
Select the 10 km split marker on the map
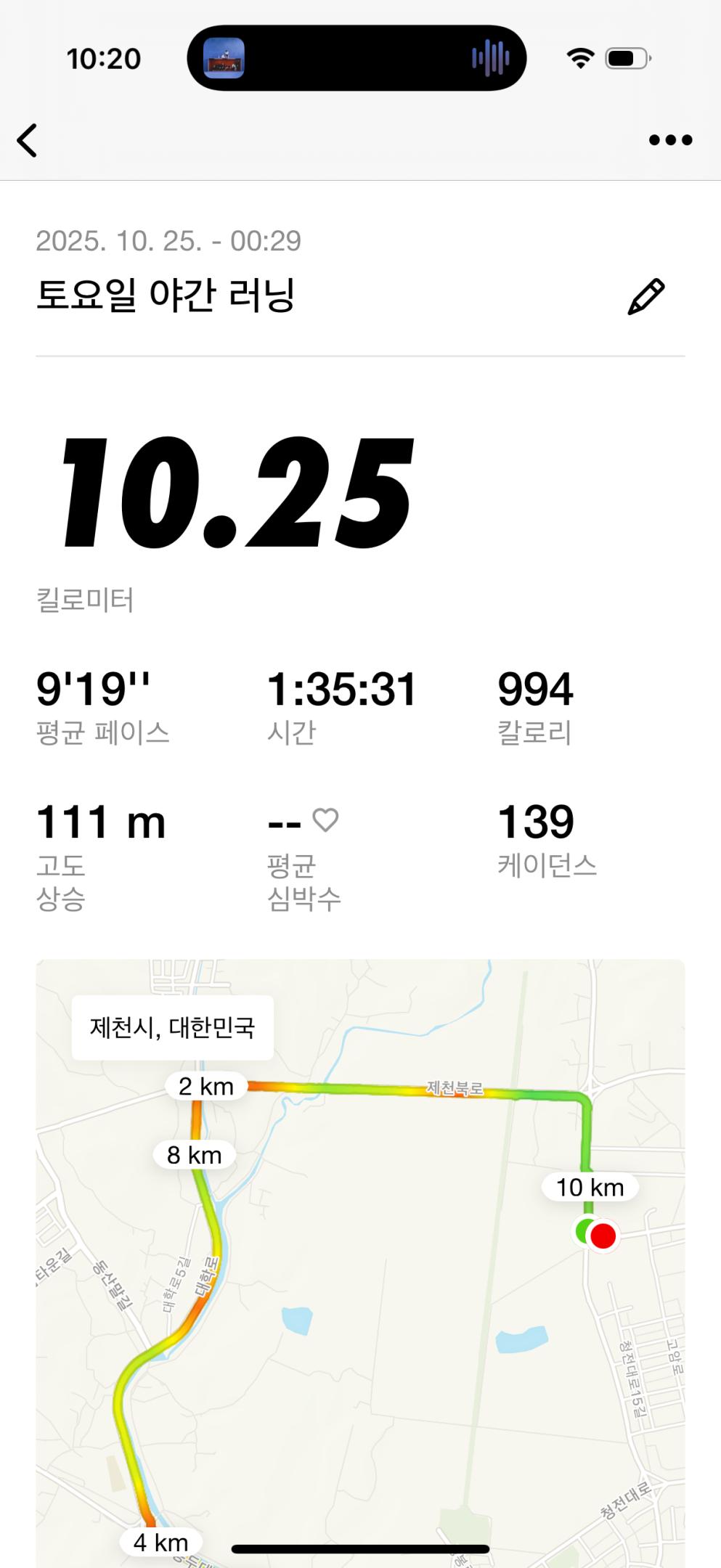[588, 1187]
